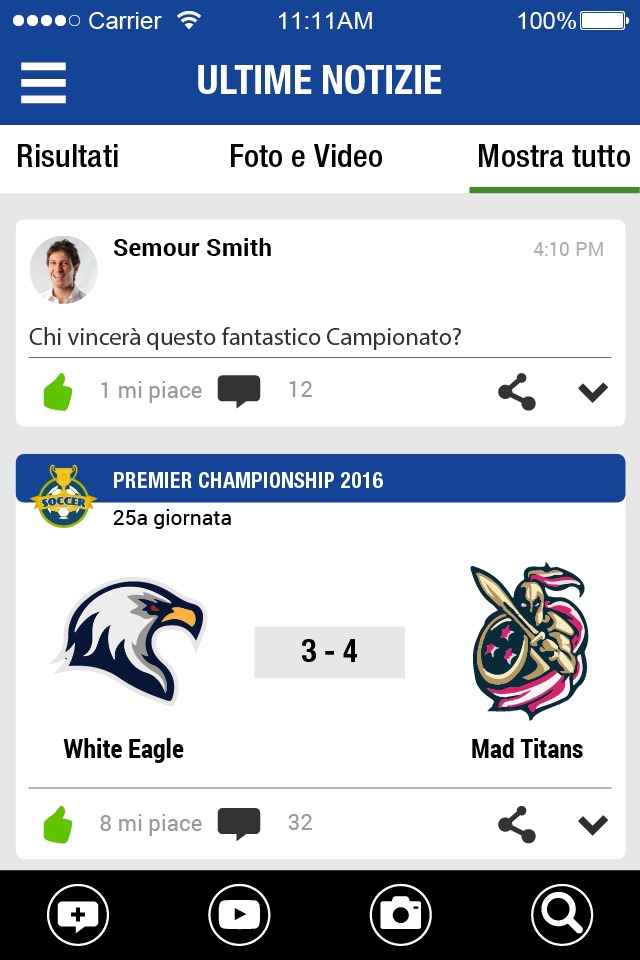This screenshot has height=960, width=640.
Task: View comments on the match result
Action: [239, 824]
